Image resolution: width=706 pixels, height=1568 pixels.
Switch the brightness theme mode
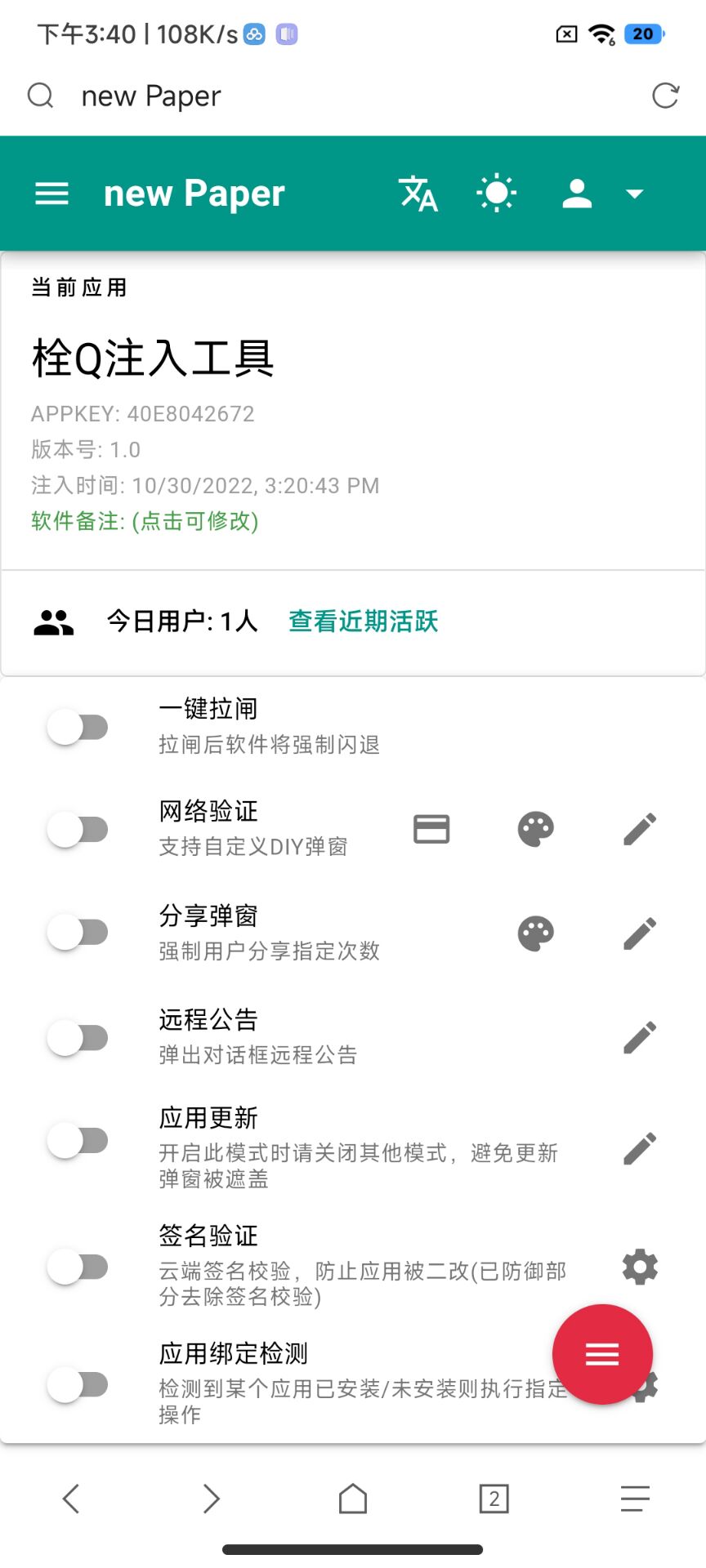point(496,194)
